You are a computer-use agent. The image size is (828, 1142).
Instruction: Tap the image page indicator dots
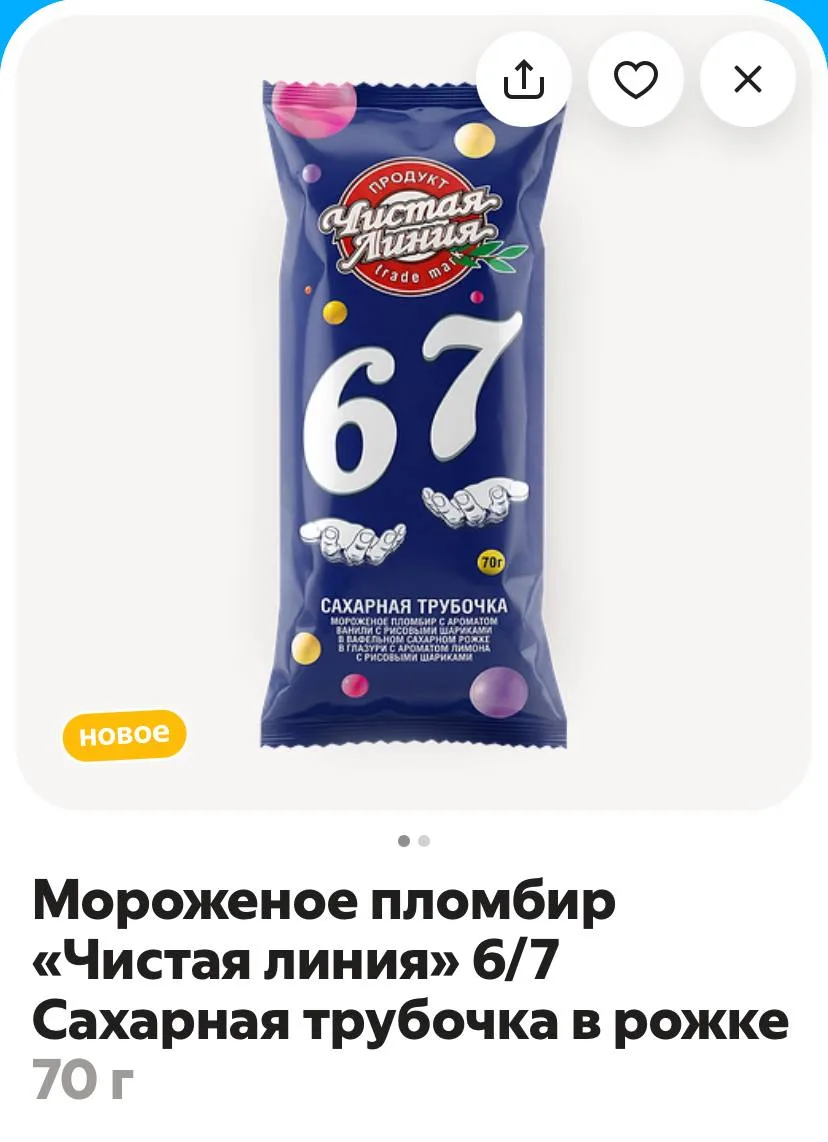pos(414,841)
